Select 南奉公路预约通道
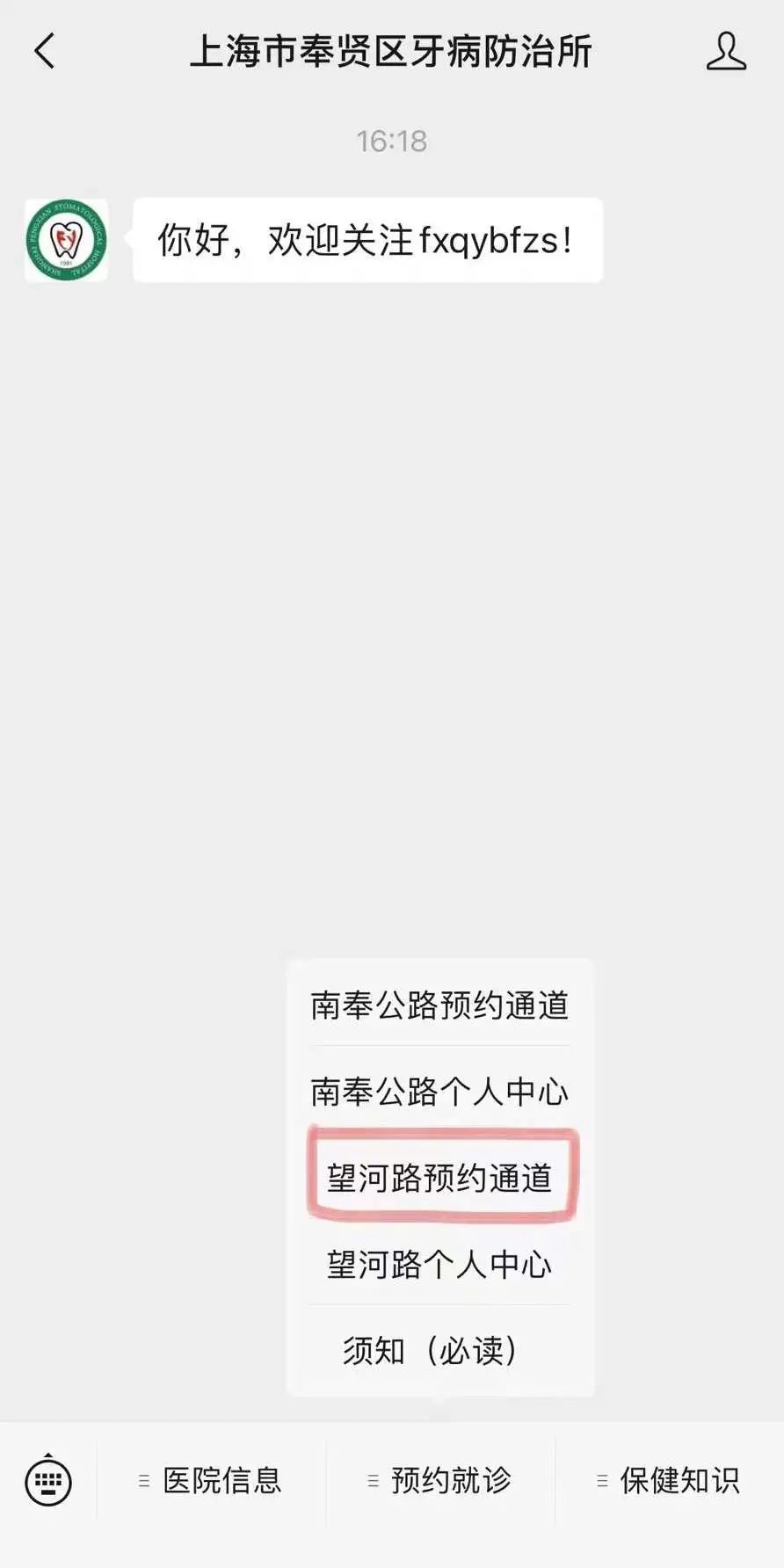784x1568 pixels. pyautogui.click(x=439, y=1005)
